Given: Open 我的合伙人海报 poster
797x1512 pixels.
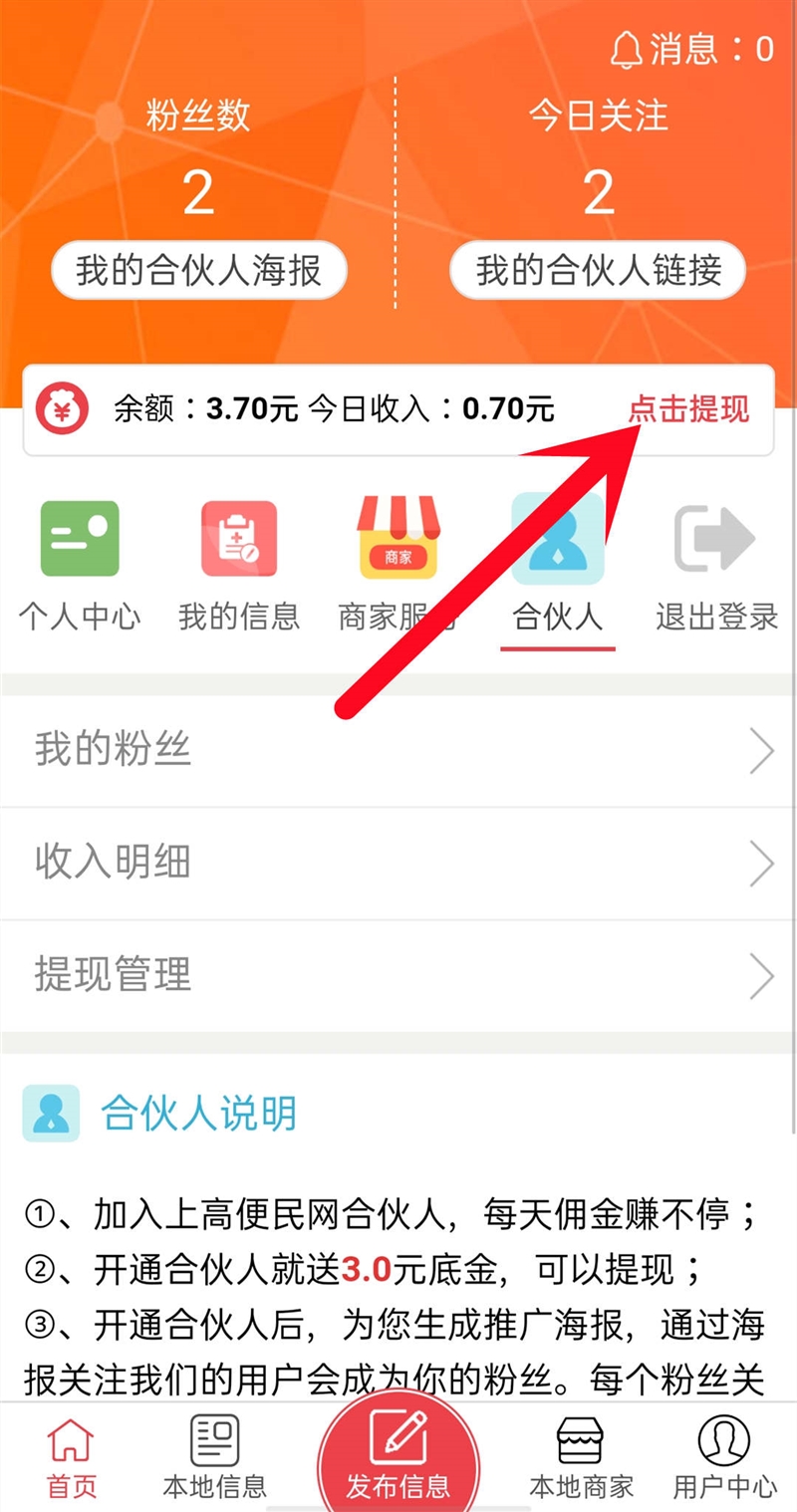Looking at the screenshot, I should coord(198,270).
